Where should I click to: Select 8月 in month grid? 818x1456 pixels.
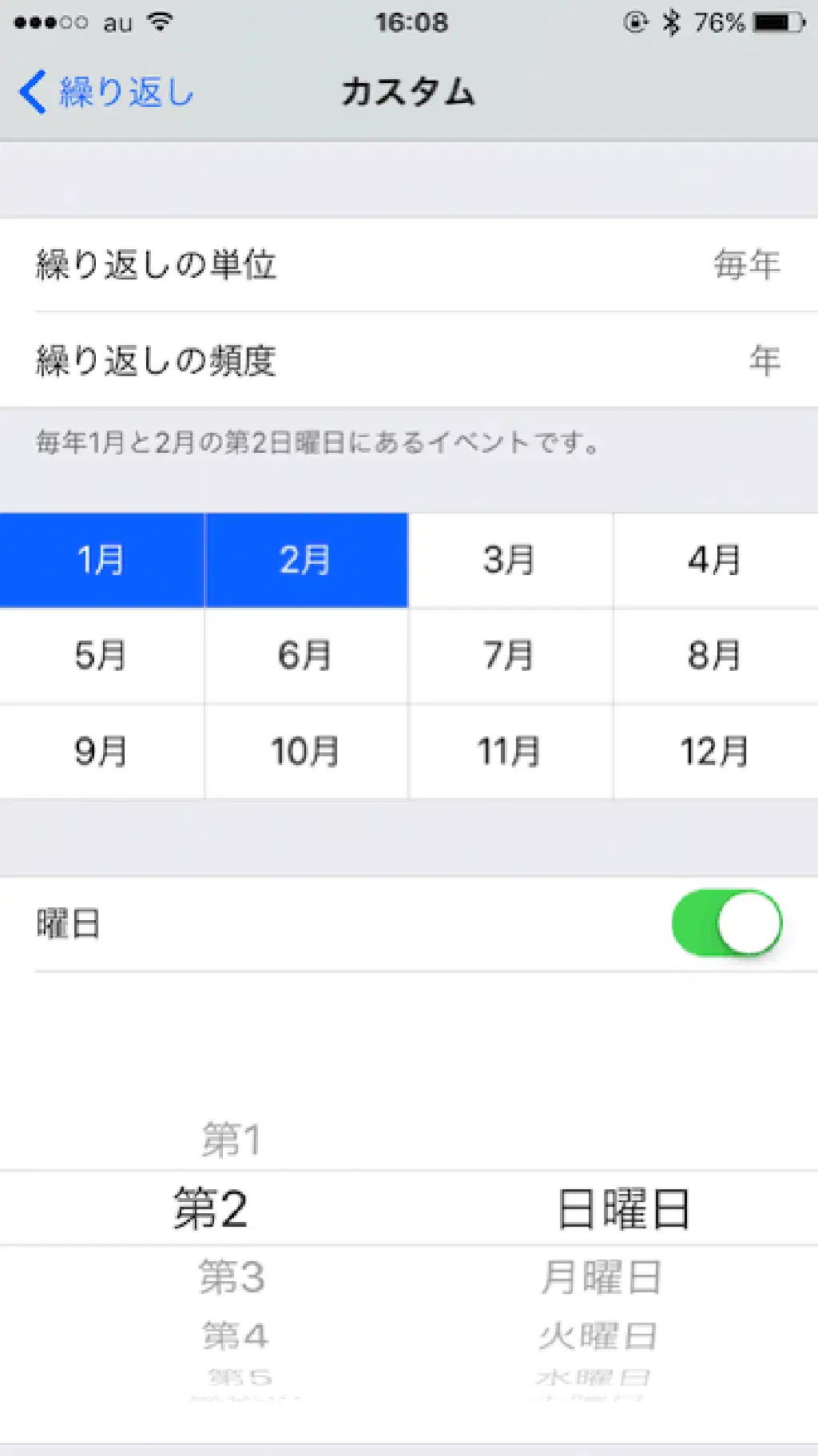click(x=715, y=656)
